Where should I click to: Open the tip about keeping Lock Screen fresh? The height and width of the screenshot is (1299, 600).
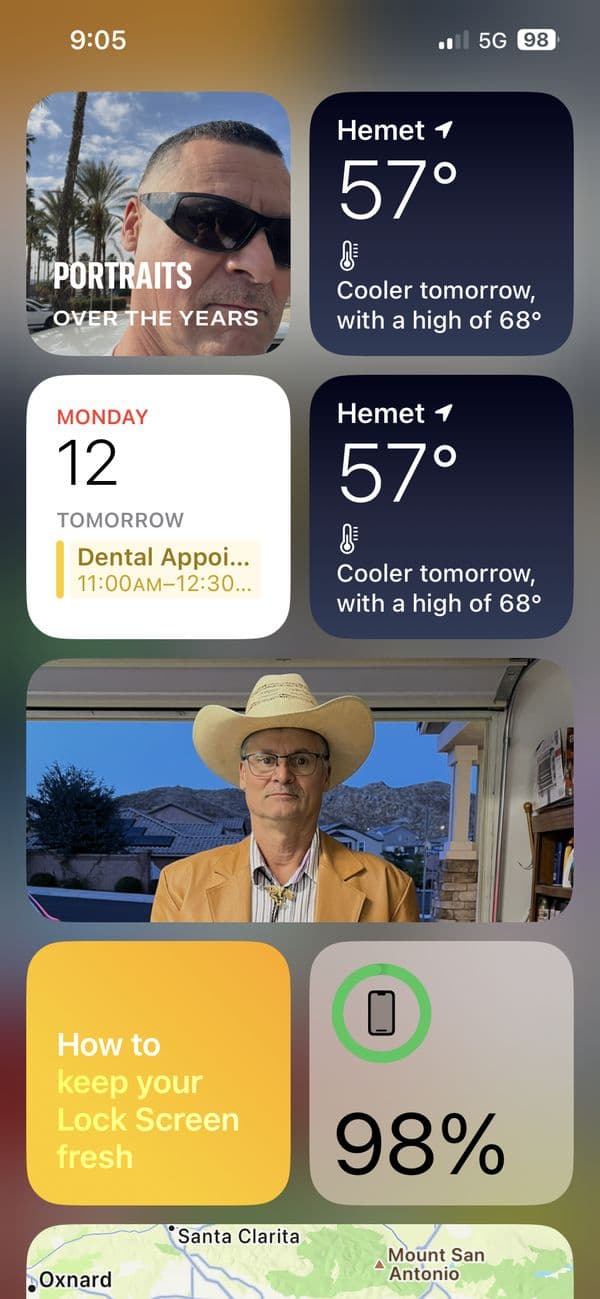click(x=158, y=1073)
